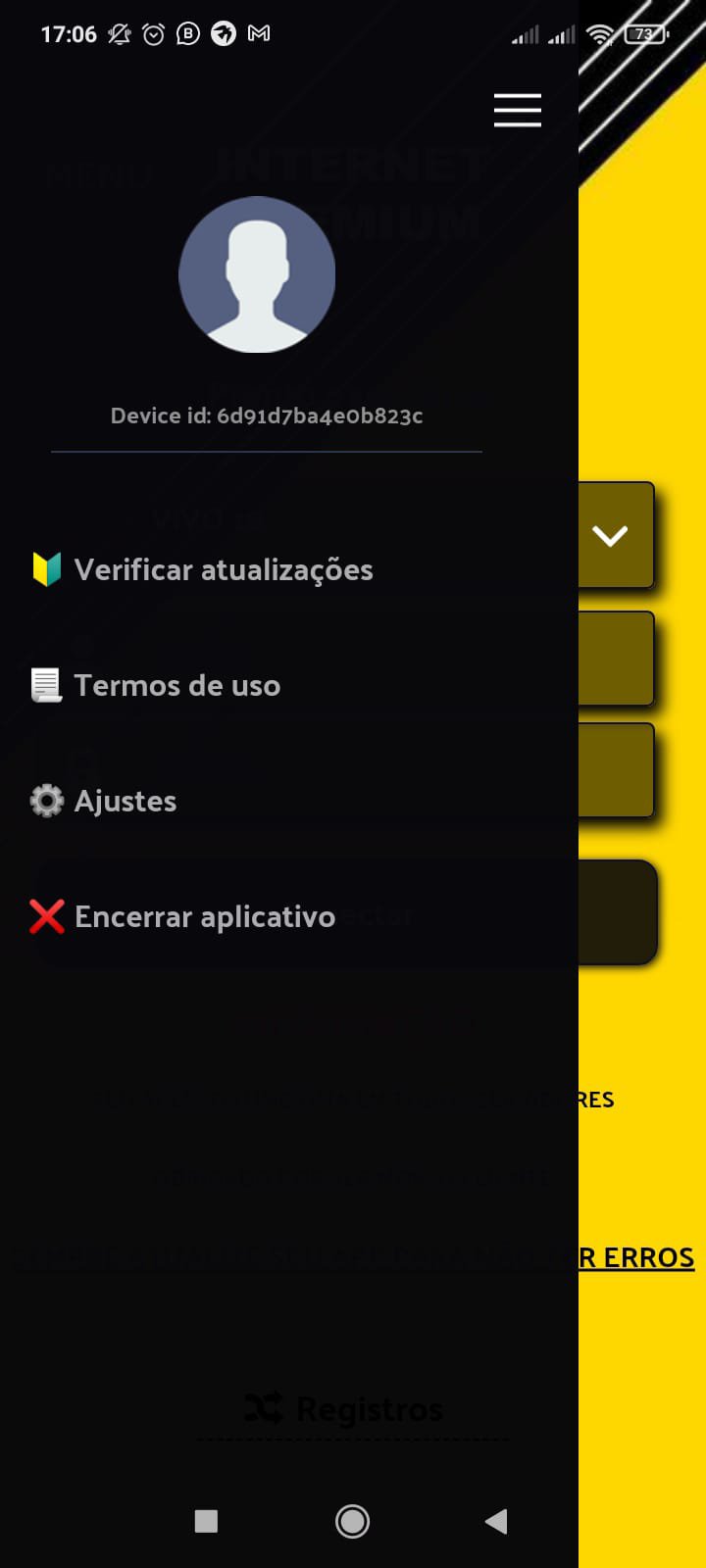The height and width of the screenshot is (1568, 706).
Task: Open the Ajustes menu entry
Action: coord(126,801)
